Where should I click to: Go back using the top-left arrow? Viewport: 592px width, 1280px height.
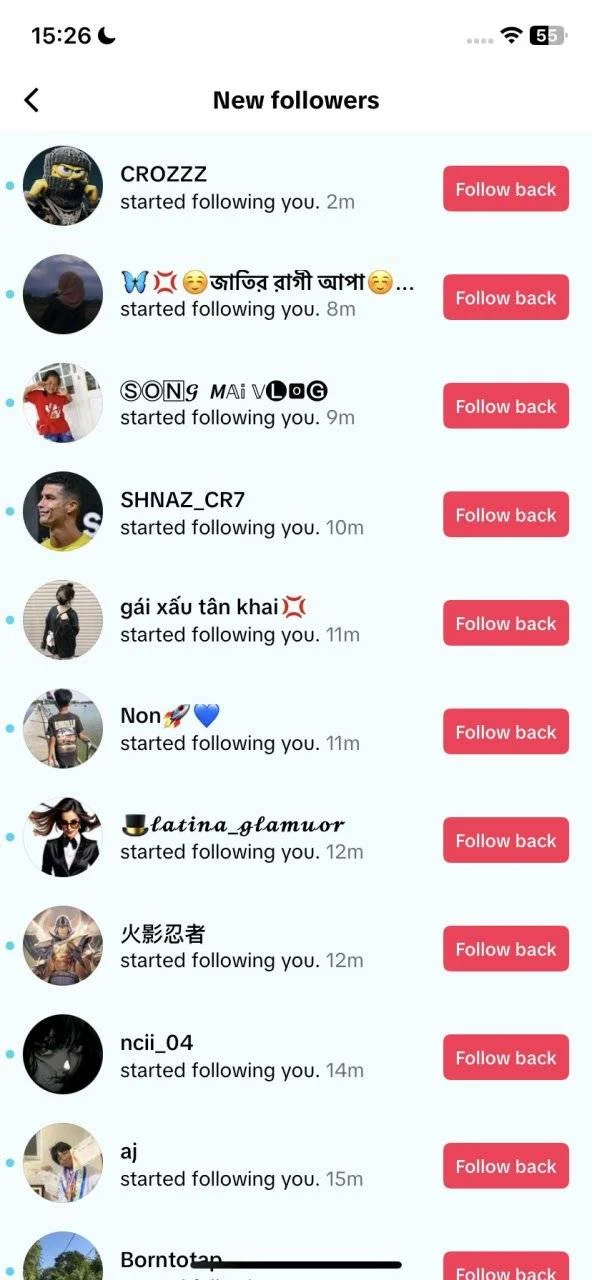[32, 100]
